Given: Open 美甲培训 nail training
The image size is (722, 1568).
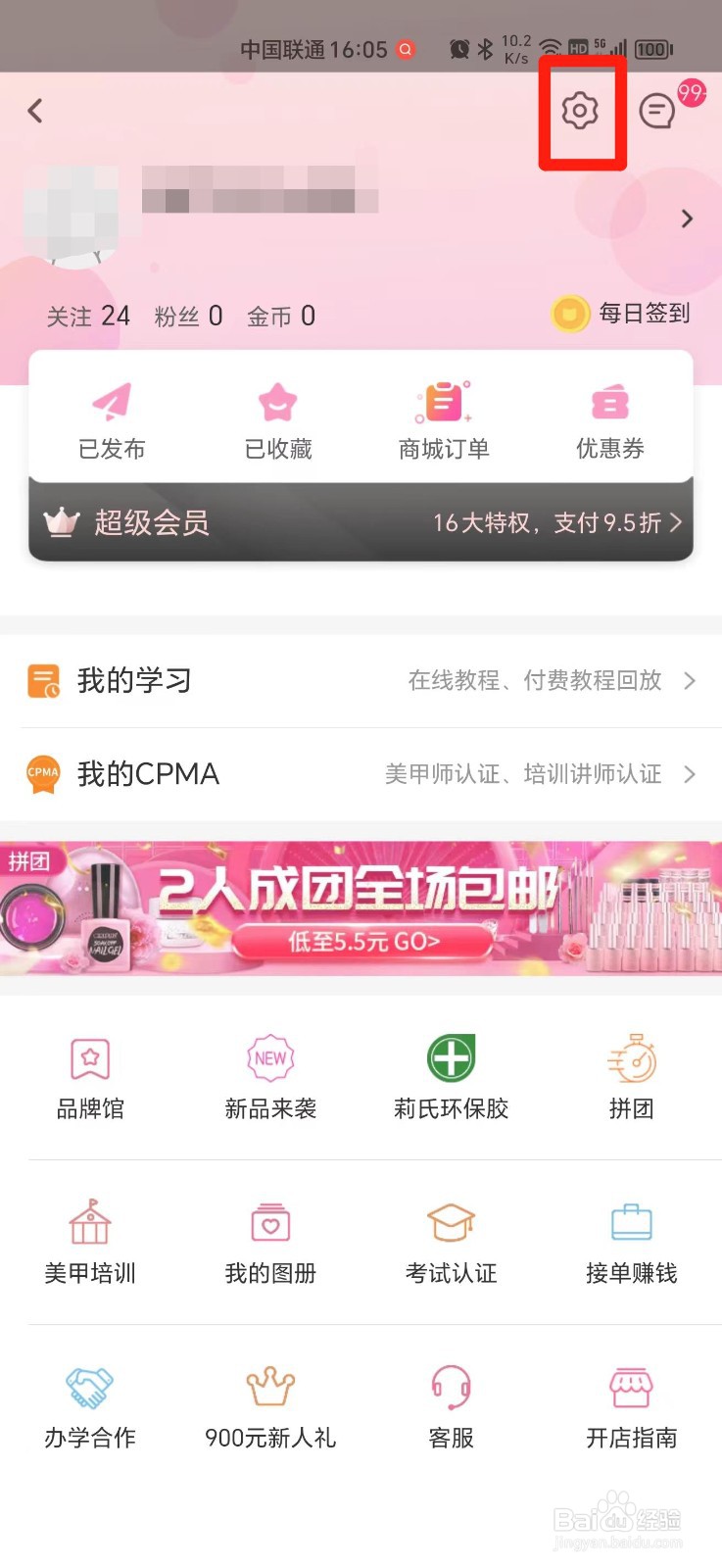Looking at the screenshot, I should point(90,1238).
